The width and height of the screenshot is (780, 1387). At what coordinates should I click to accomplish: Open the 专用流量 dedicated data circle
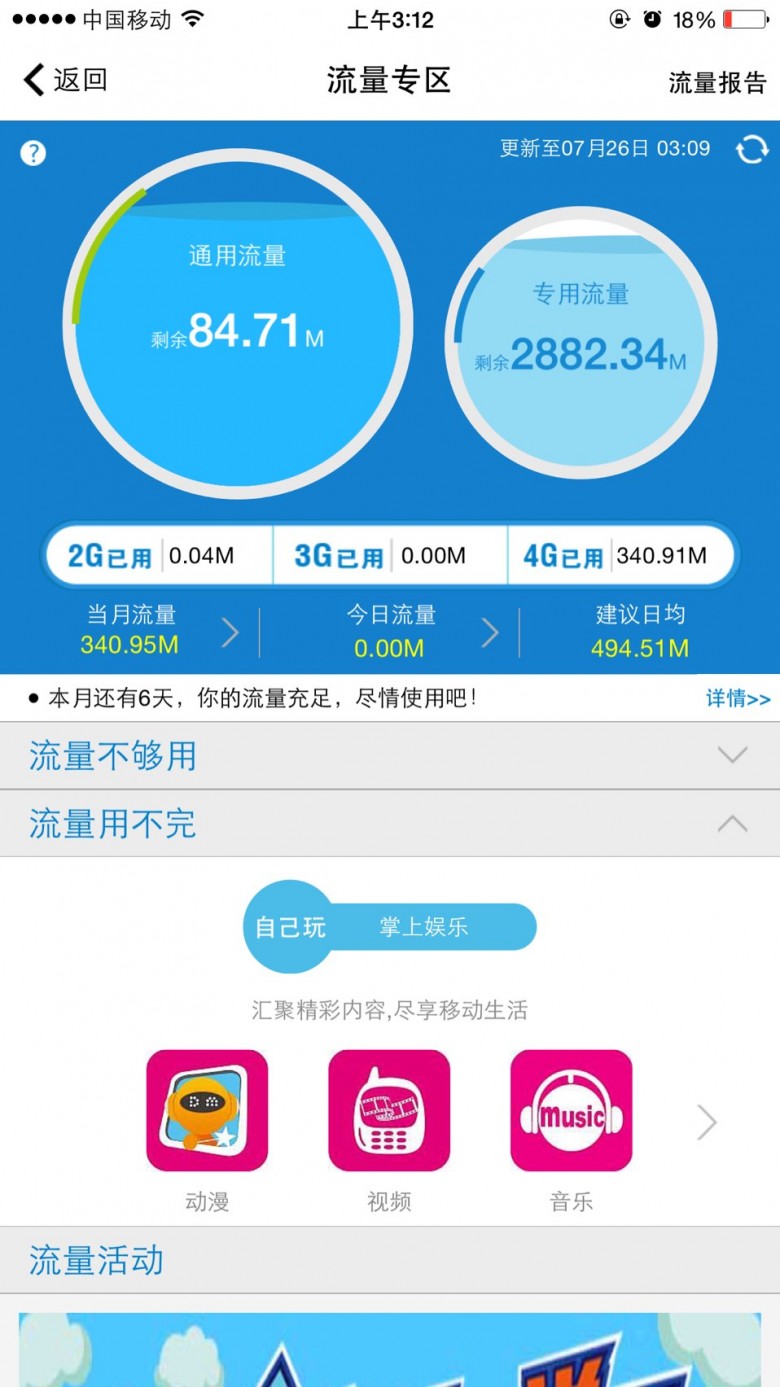point(581,343)
